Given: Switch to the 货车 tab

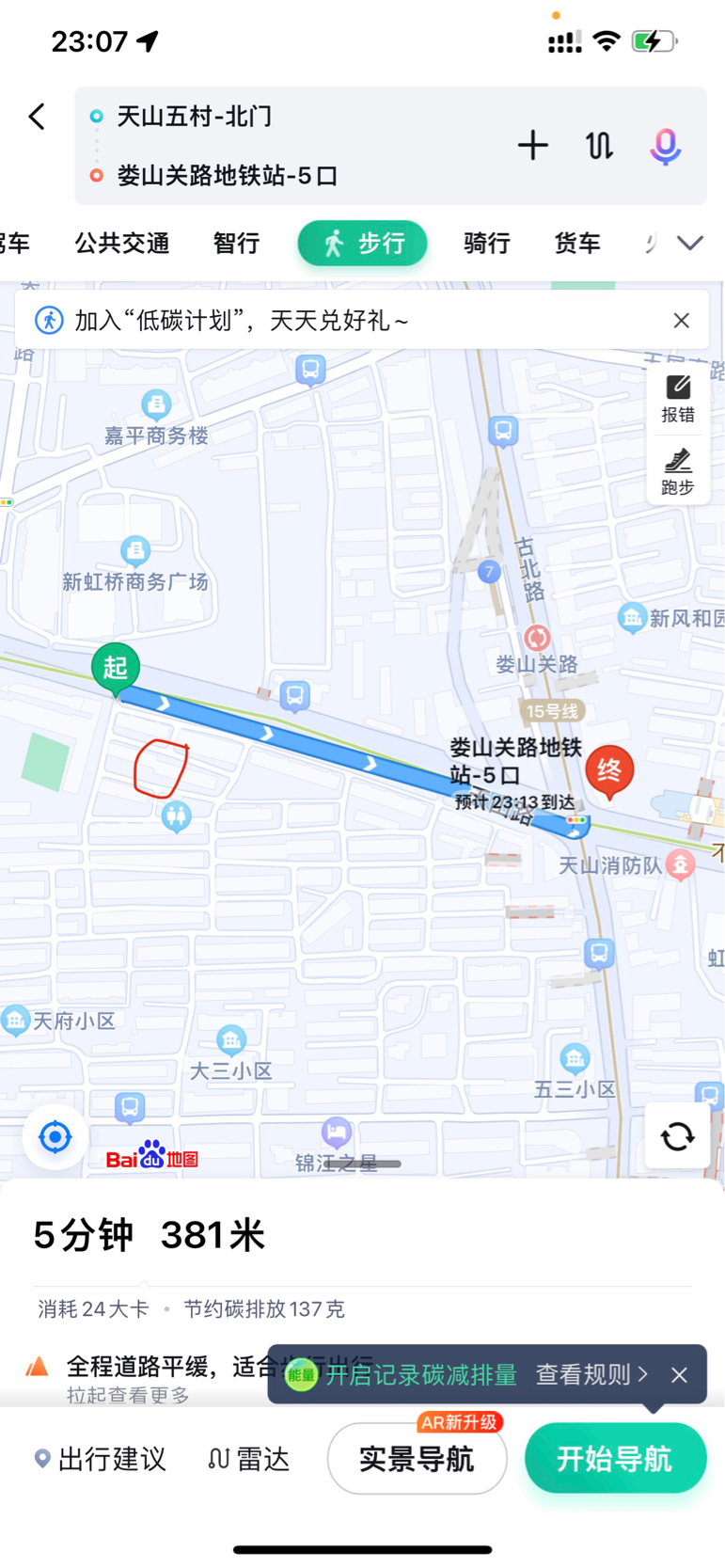Looking at the screenshot, I should coord(577,244).
